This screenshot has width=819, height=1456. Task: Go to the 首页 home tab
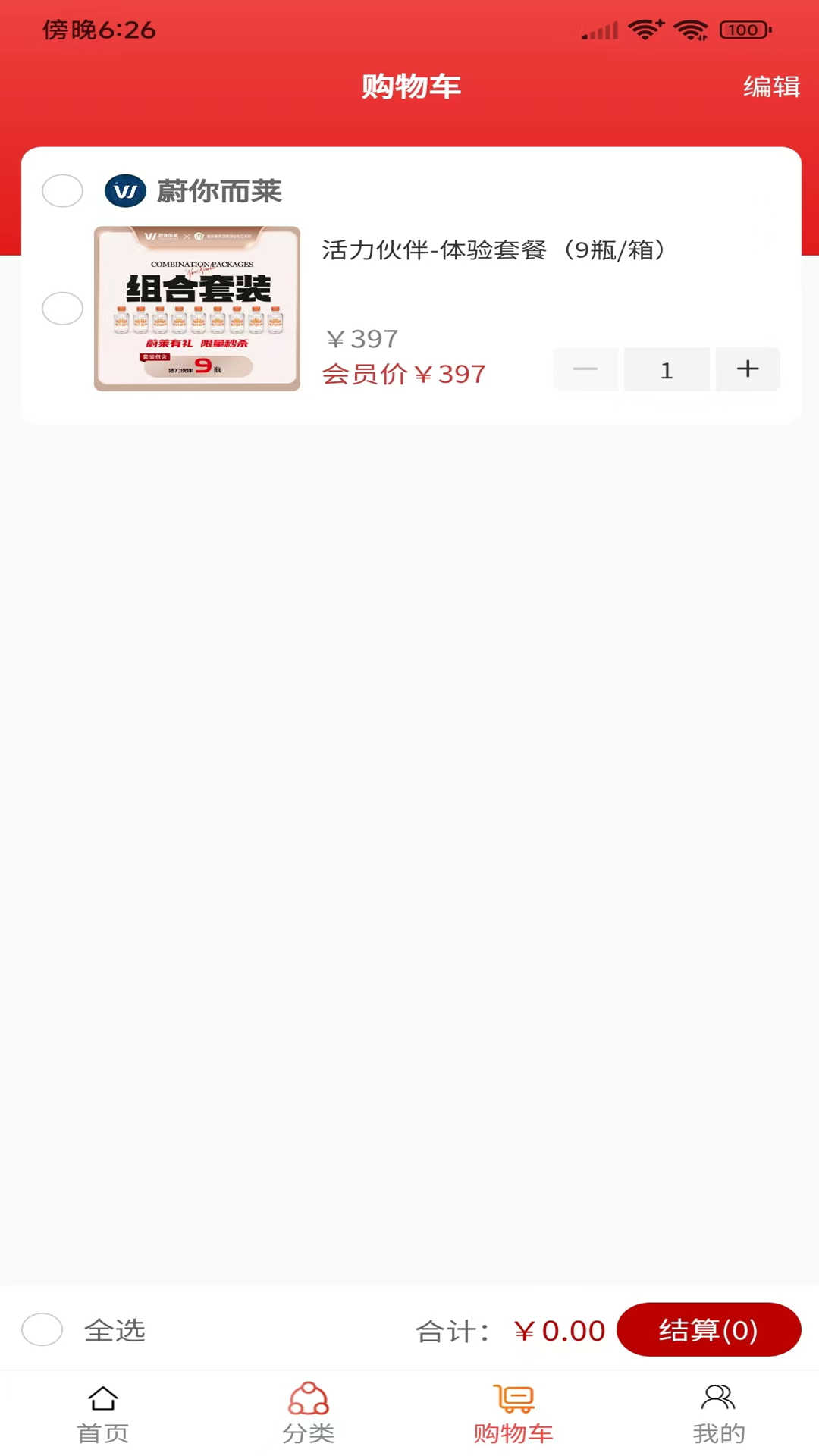(x=103, y=1414)
